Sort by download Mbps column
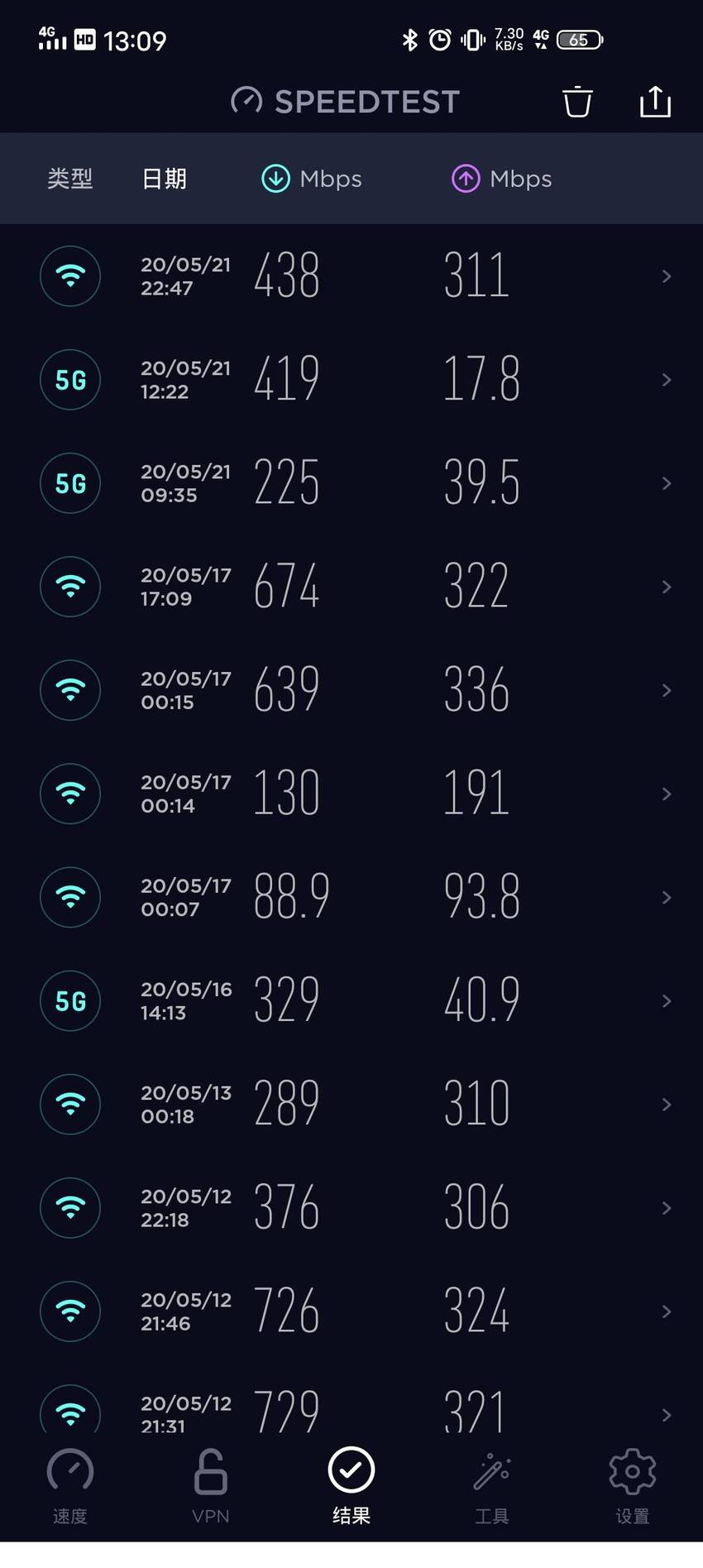 [x=312, y=179]
